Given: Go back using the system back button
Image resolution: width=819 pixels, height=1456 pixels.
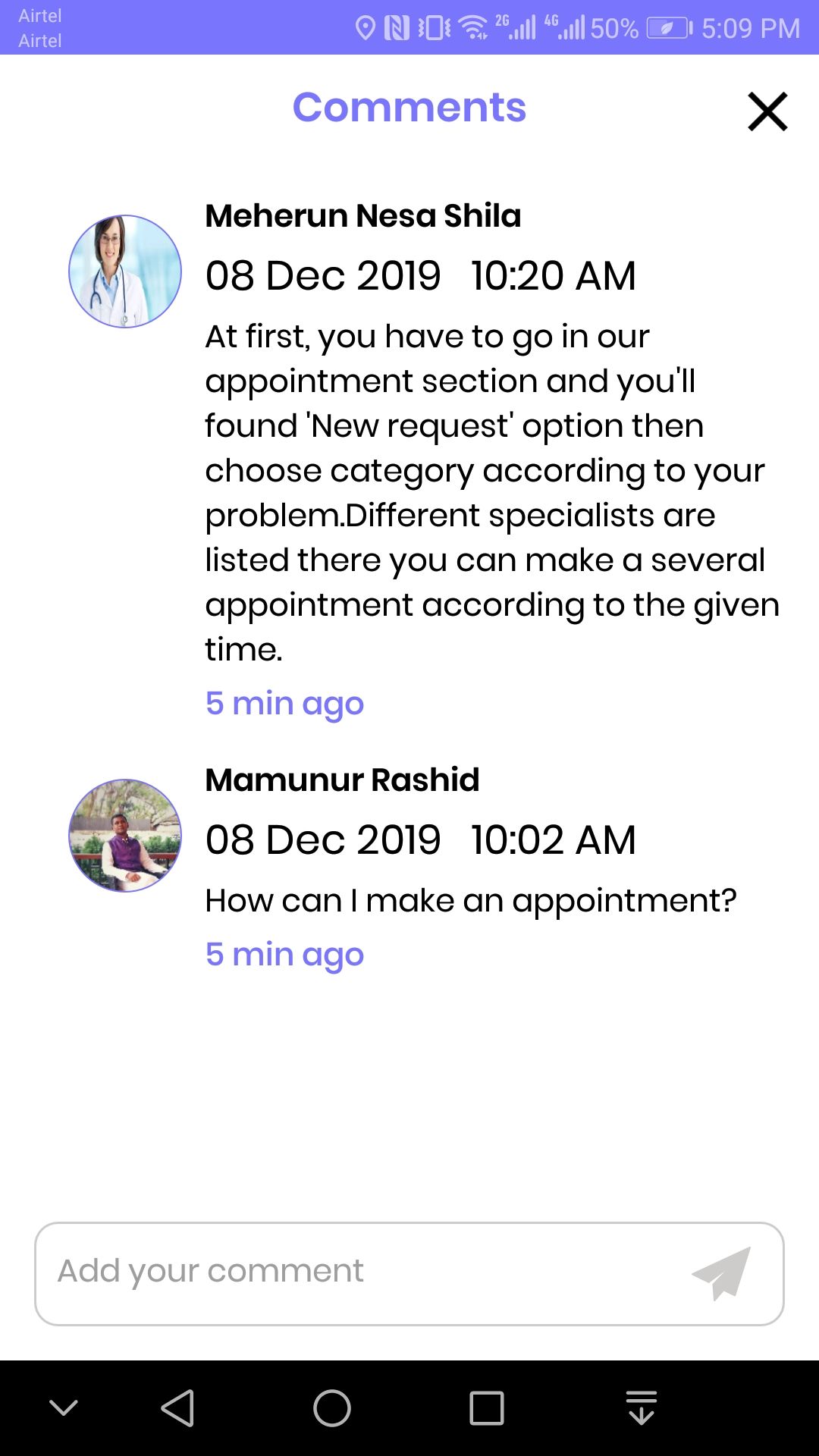Looking at the screenshot, I should coord(178,1408).
